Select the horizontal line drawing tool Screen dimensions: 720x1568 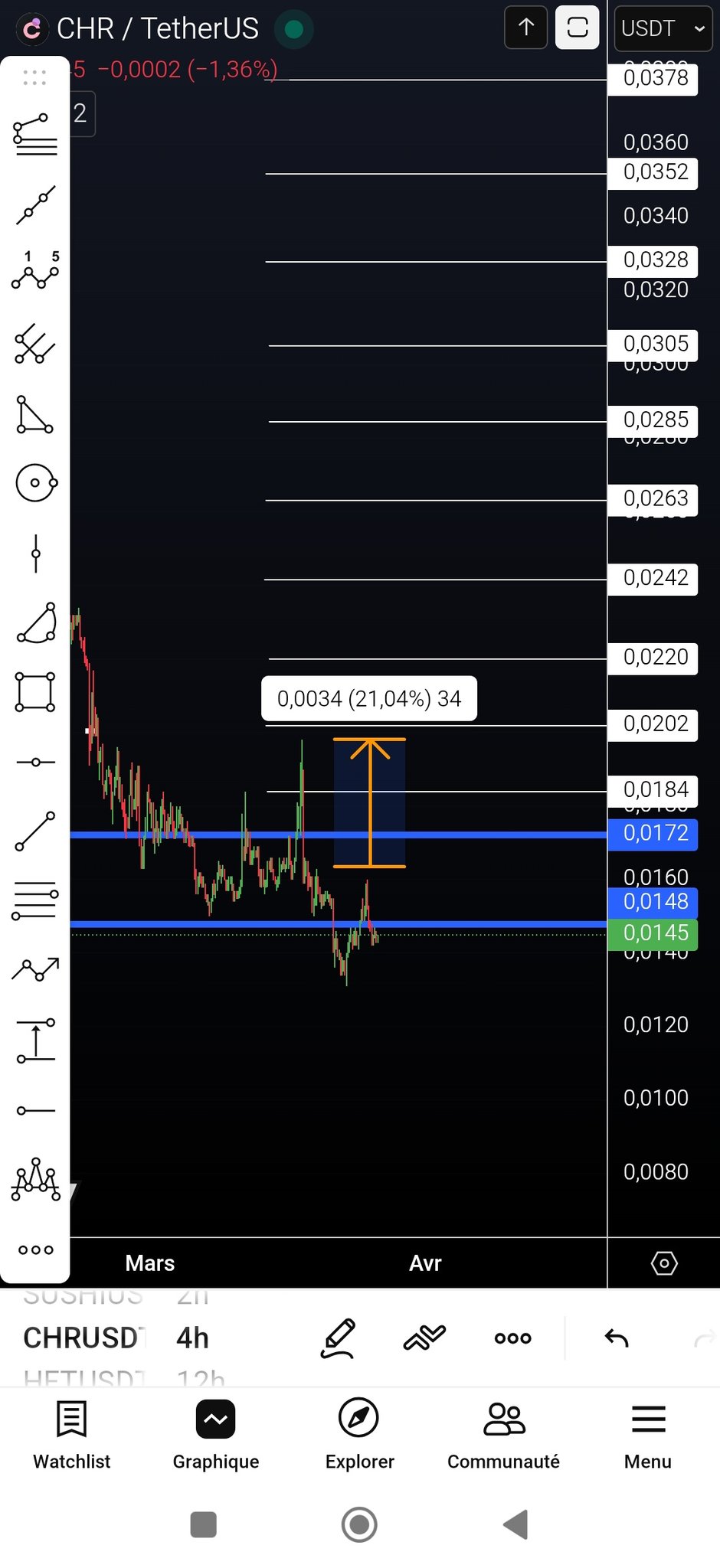click(x=35, y=763)
